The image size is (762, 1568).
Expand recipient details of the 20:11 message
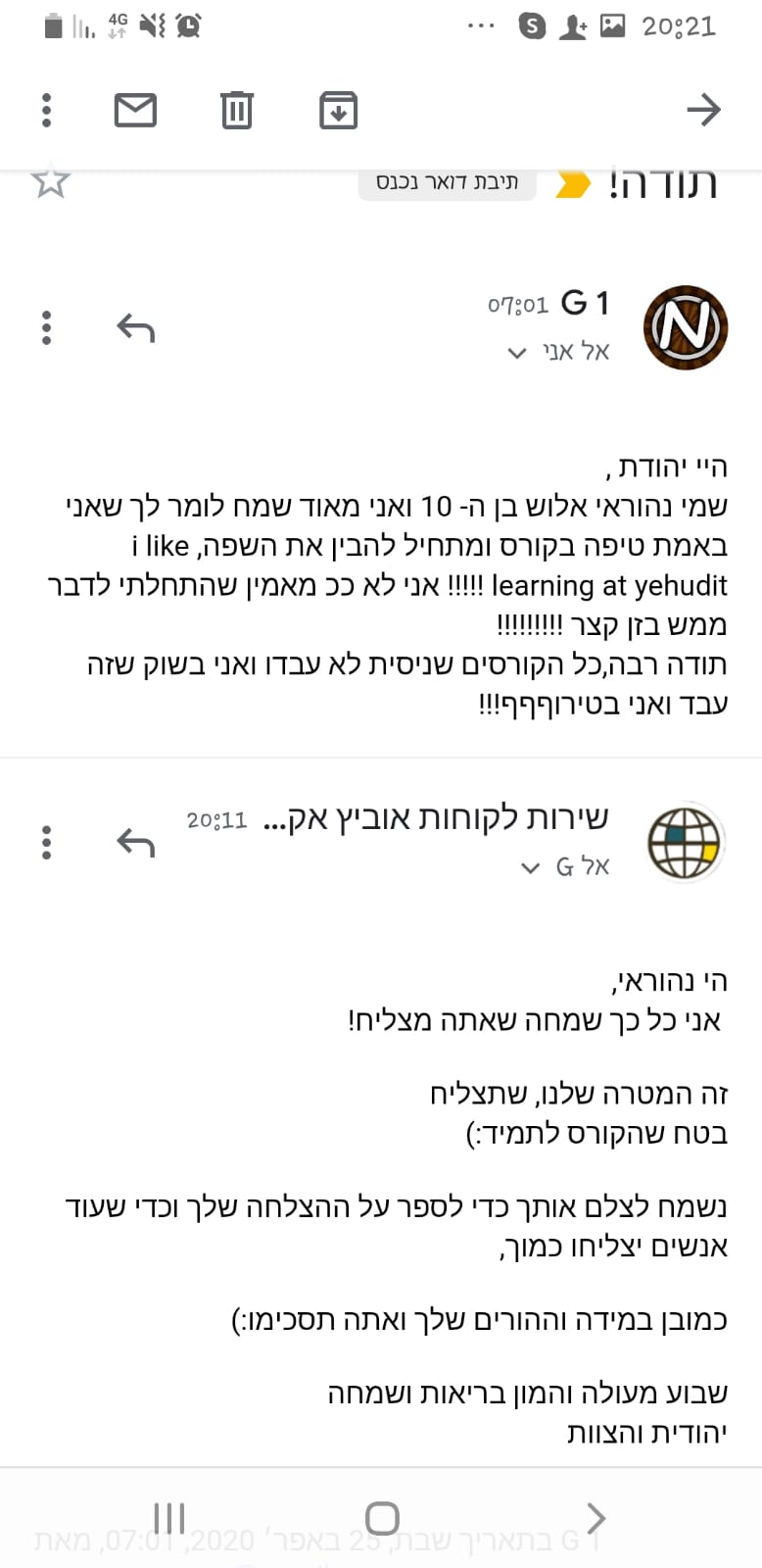point(565,866)
